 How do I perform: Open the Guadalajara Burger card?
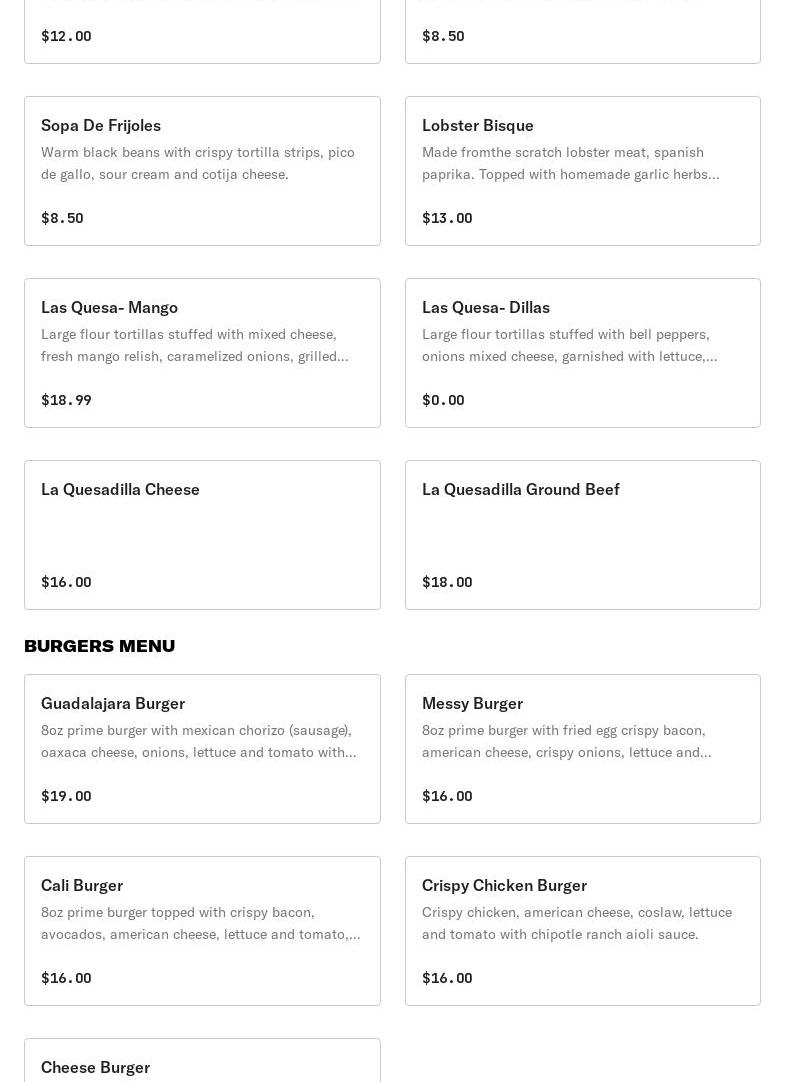pyautogui.click(x=202, y=749)
